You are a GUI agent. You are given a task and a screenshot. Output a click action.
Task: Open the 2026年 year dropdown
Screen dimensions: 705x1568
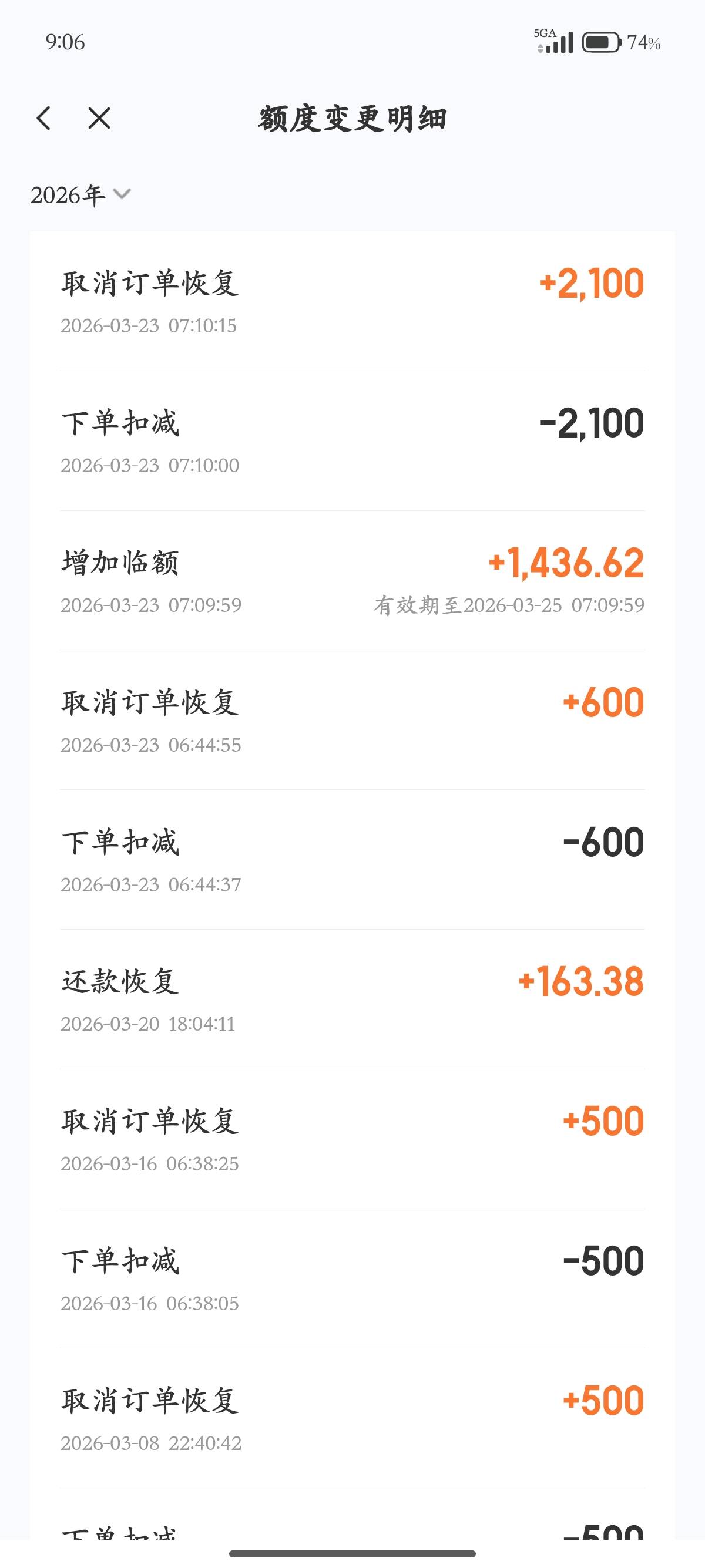(80, 195)
